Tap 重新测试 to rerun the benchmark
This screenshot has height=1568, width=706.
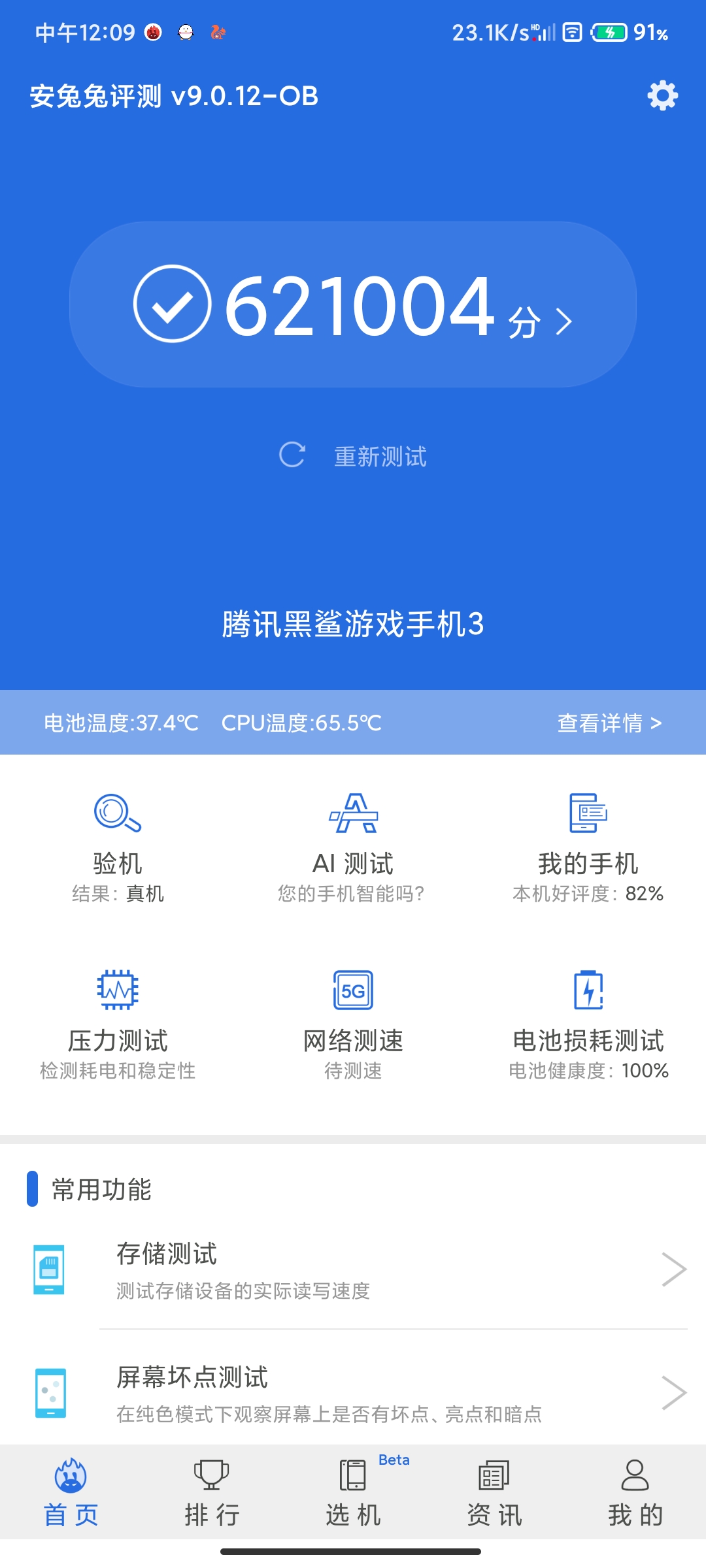coord(354,456)
